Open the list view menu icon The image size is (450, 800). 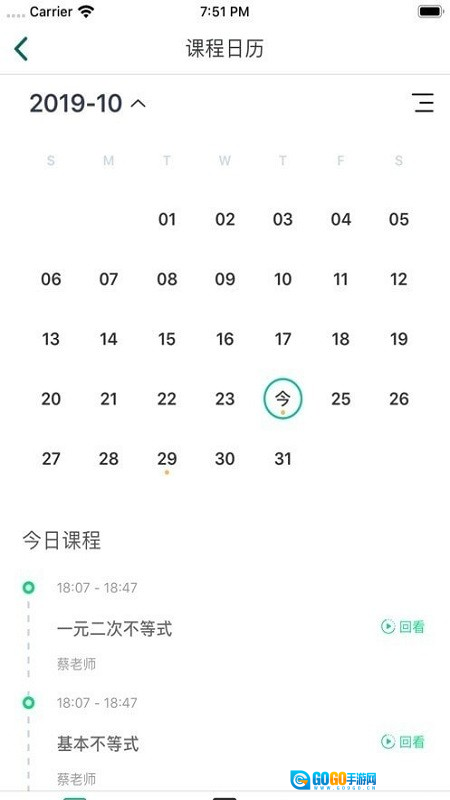[x=423, y=103]
